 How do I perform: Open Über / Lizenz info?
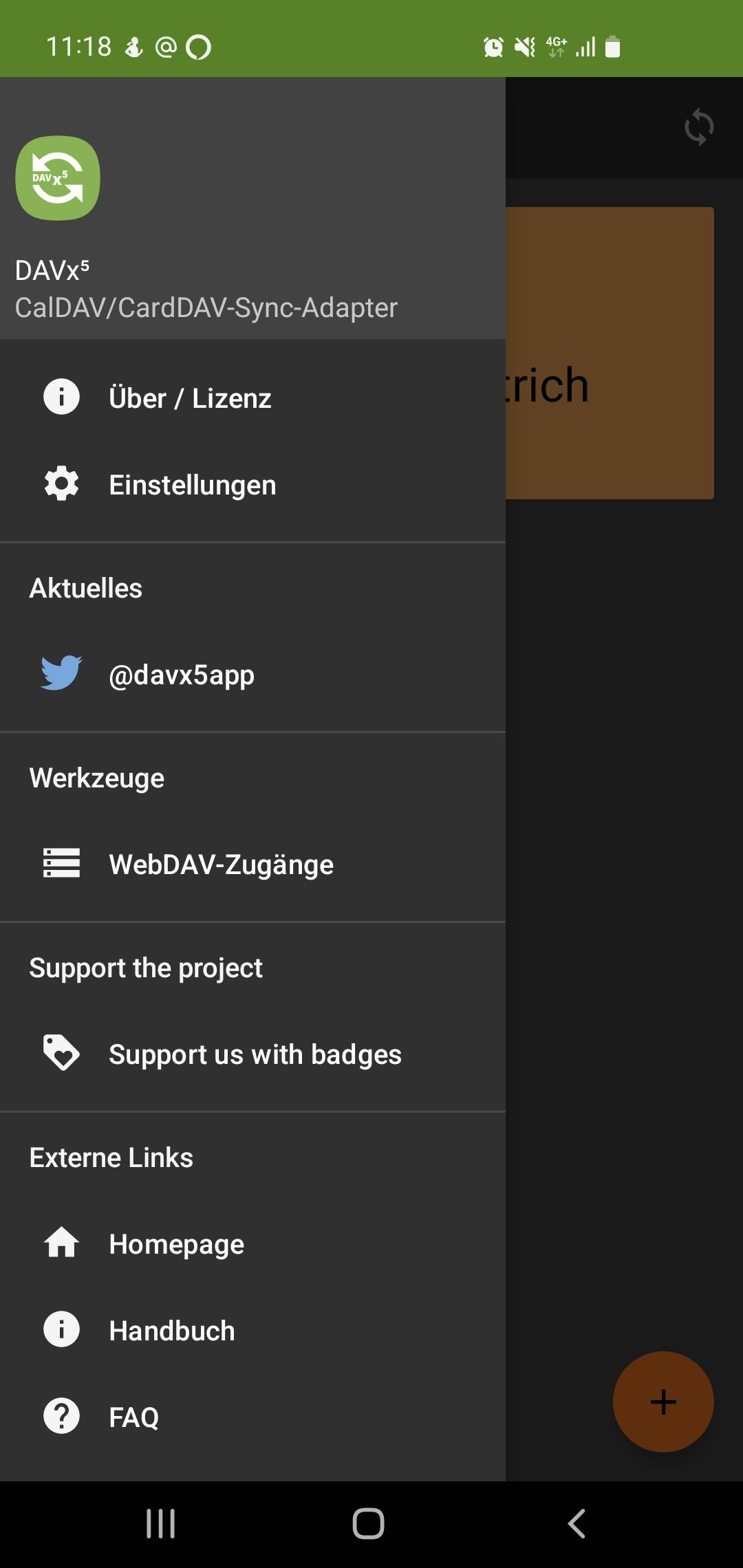point(190,398)
